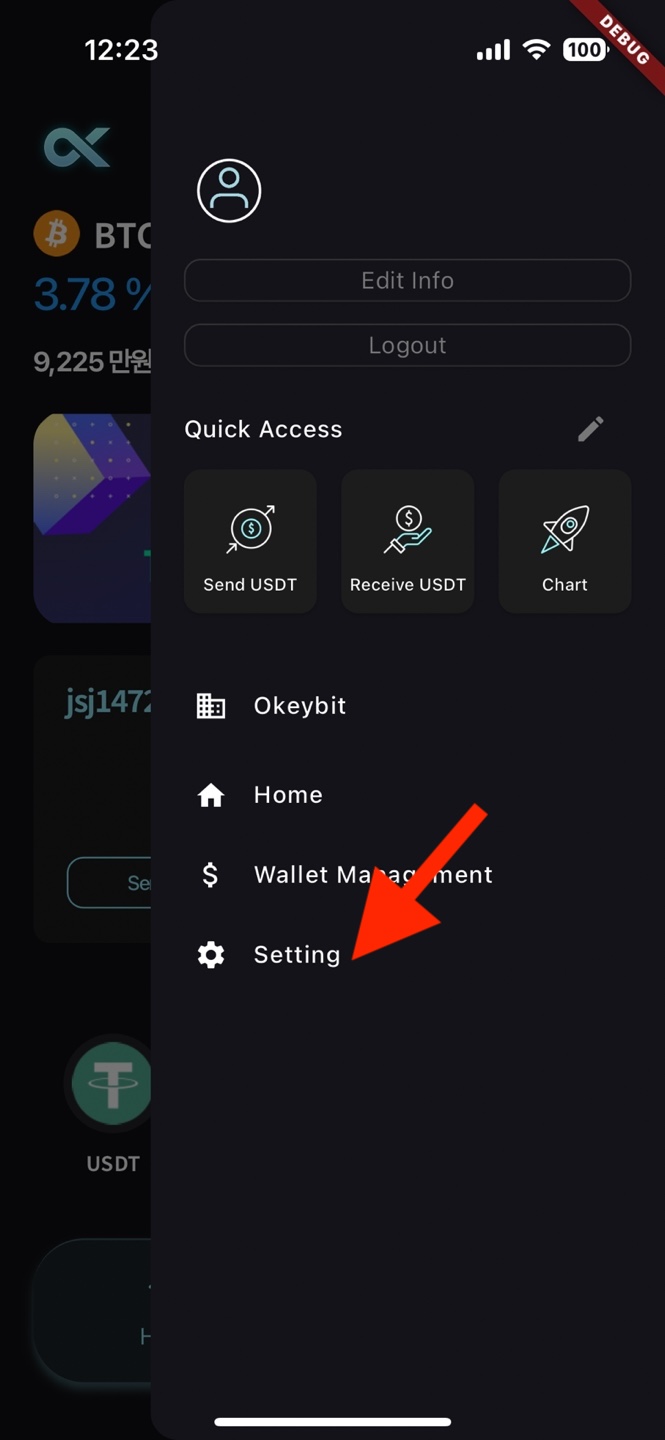This screenshot has width=665, height=1440.
Task: Open the Receive USDT shortcut
Action: click(407, 541)
